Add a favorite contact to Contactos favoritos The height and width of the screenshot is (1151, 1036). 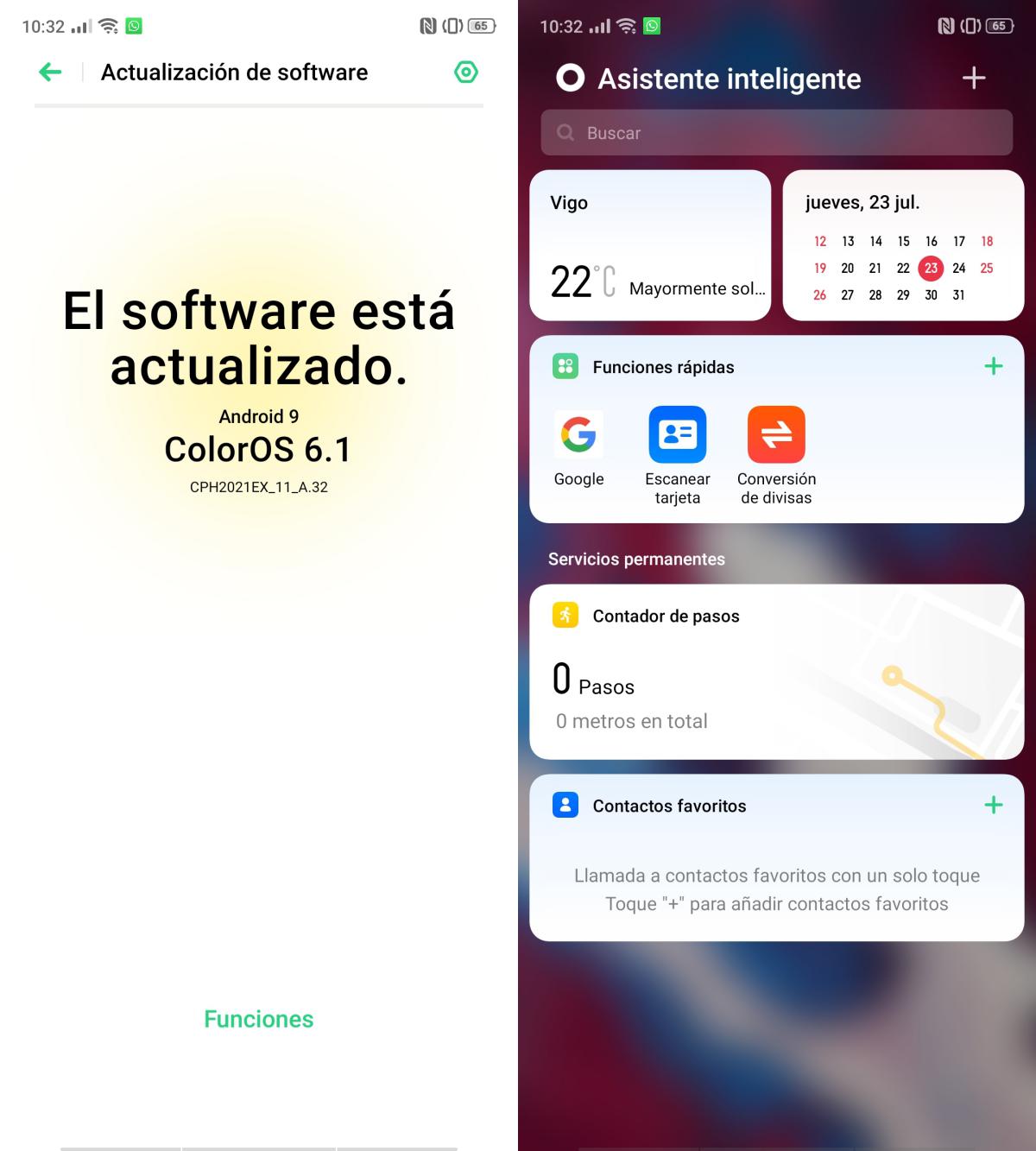point(993,806)
